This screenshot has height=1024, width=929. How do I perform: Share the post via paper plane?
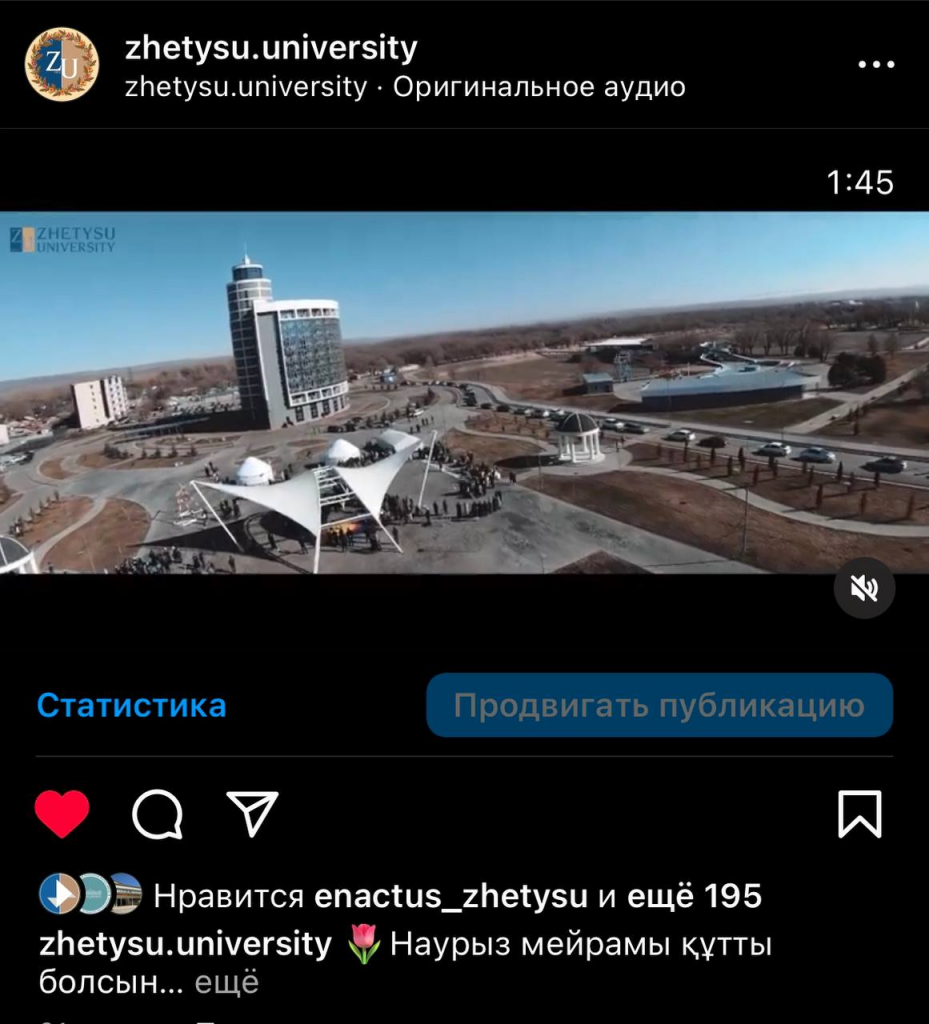pos(252,814)
